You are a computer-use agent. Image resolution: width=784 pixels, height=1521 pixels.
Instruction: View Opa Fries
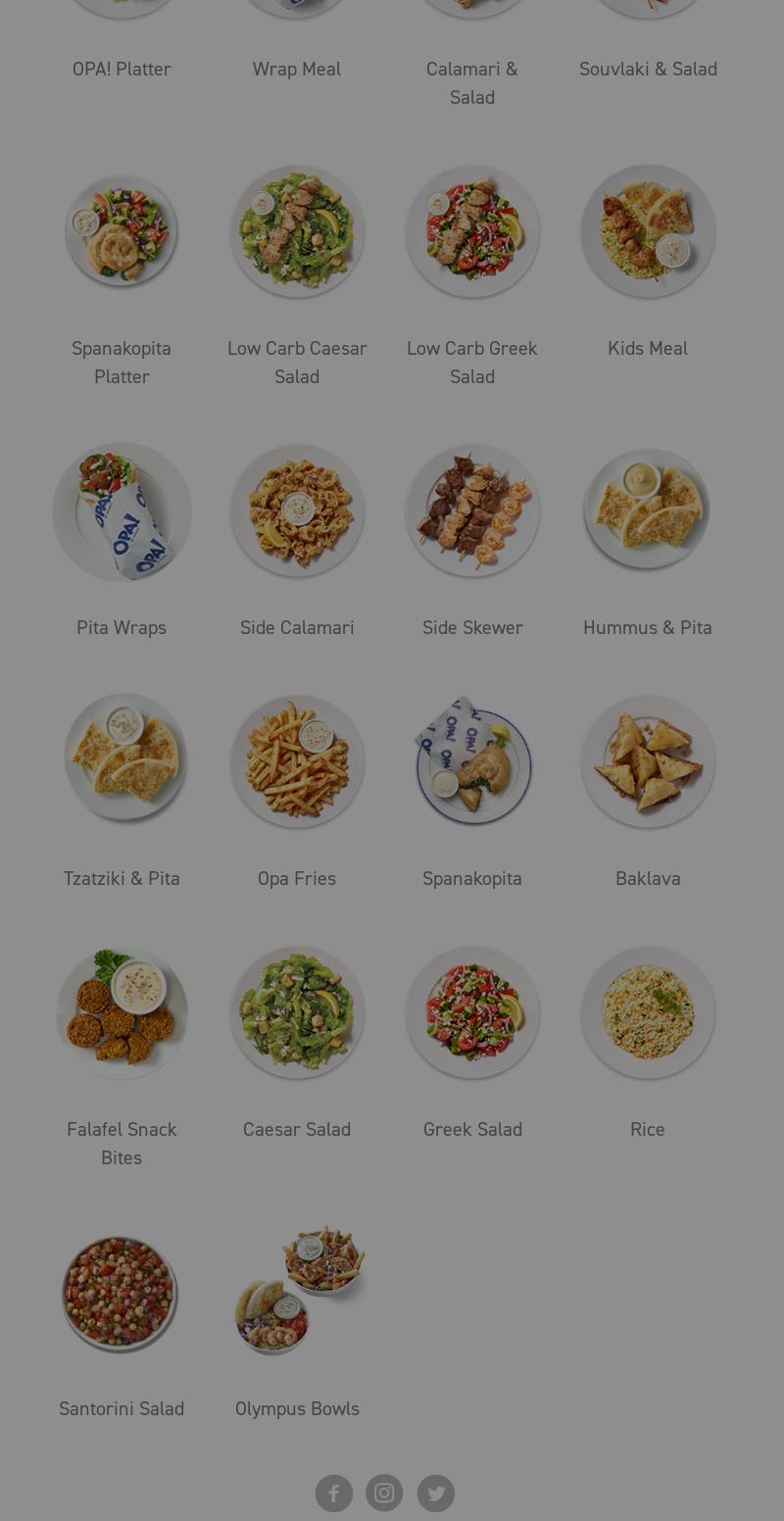tap(297, 761)
